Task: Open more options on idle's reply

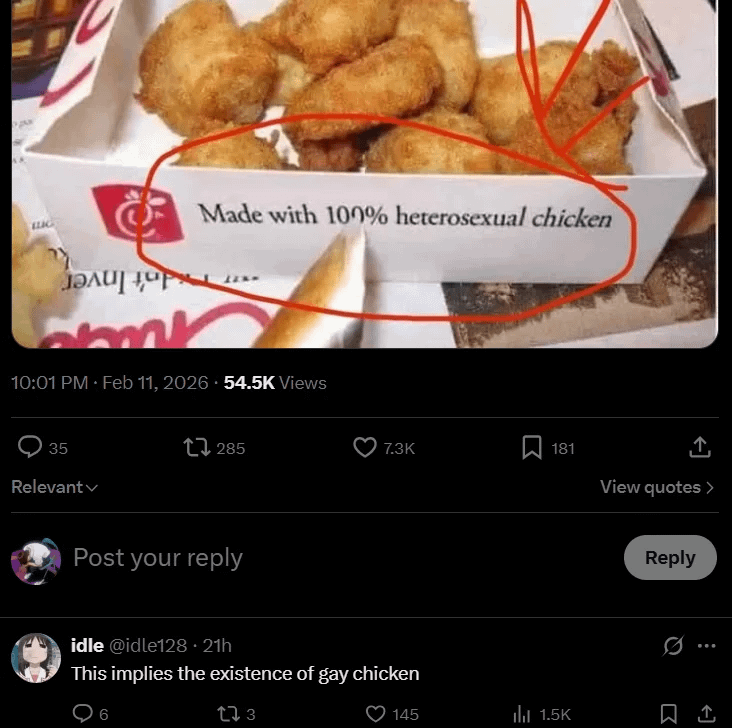Action: (x=707, y=646)
